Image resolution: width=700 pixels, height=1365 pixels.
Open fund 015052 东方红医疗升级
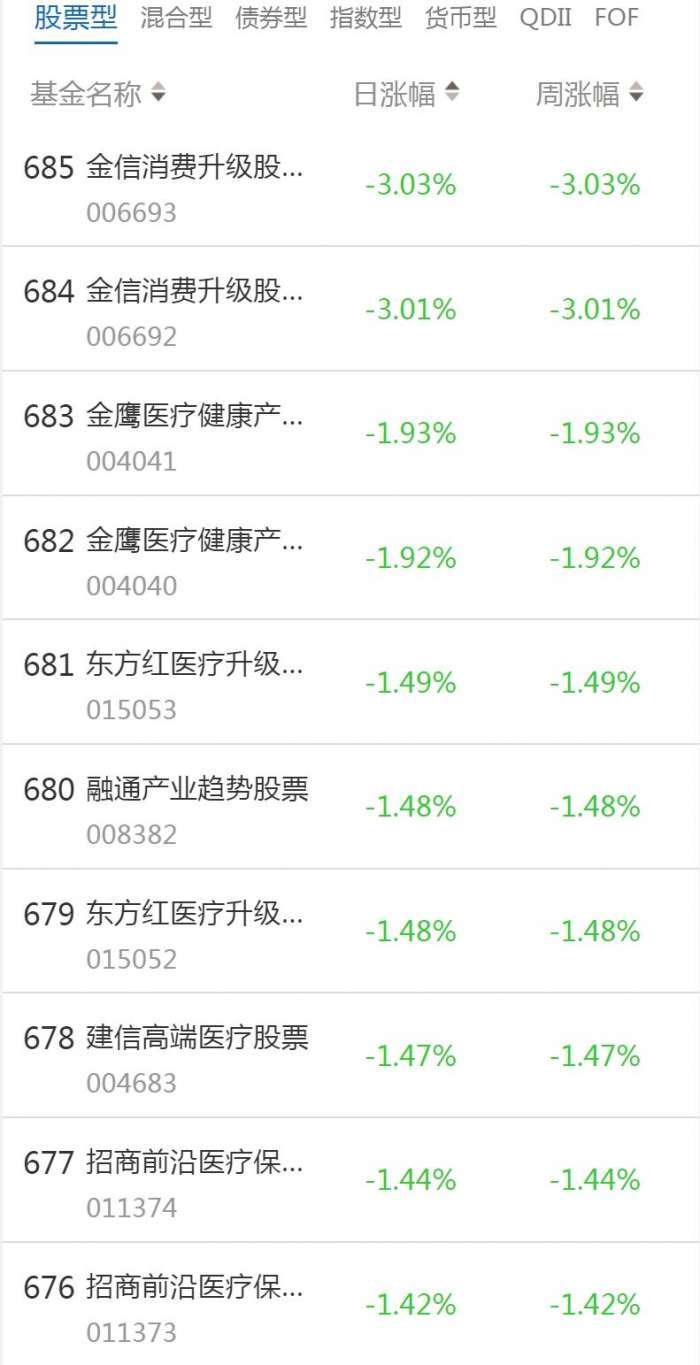195,914
